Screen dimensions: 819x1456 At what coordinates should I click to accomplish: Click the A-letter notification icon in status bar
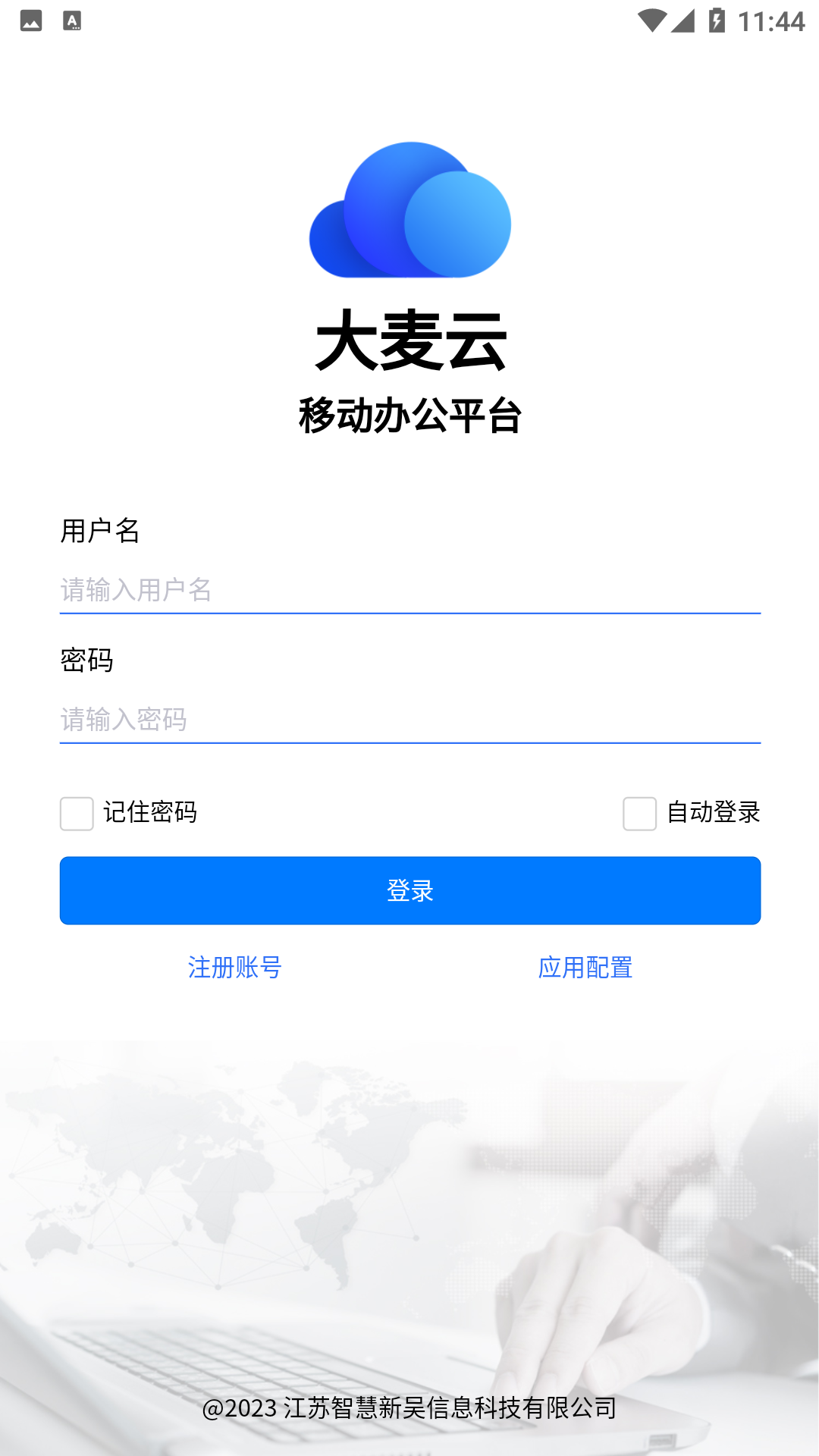[72, 20]
